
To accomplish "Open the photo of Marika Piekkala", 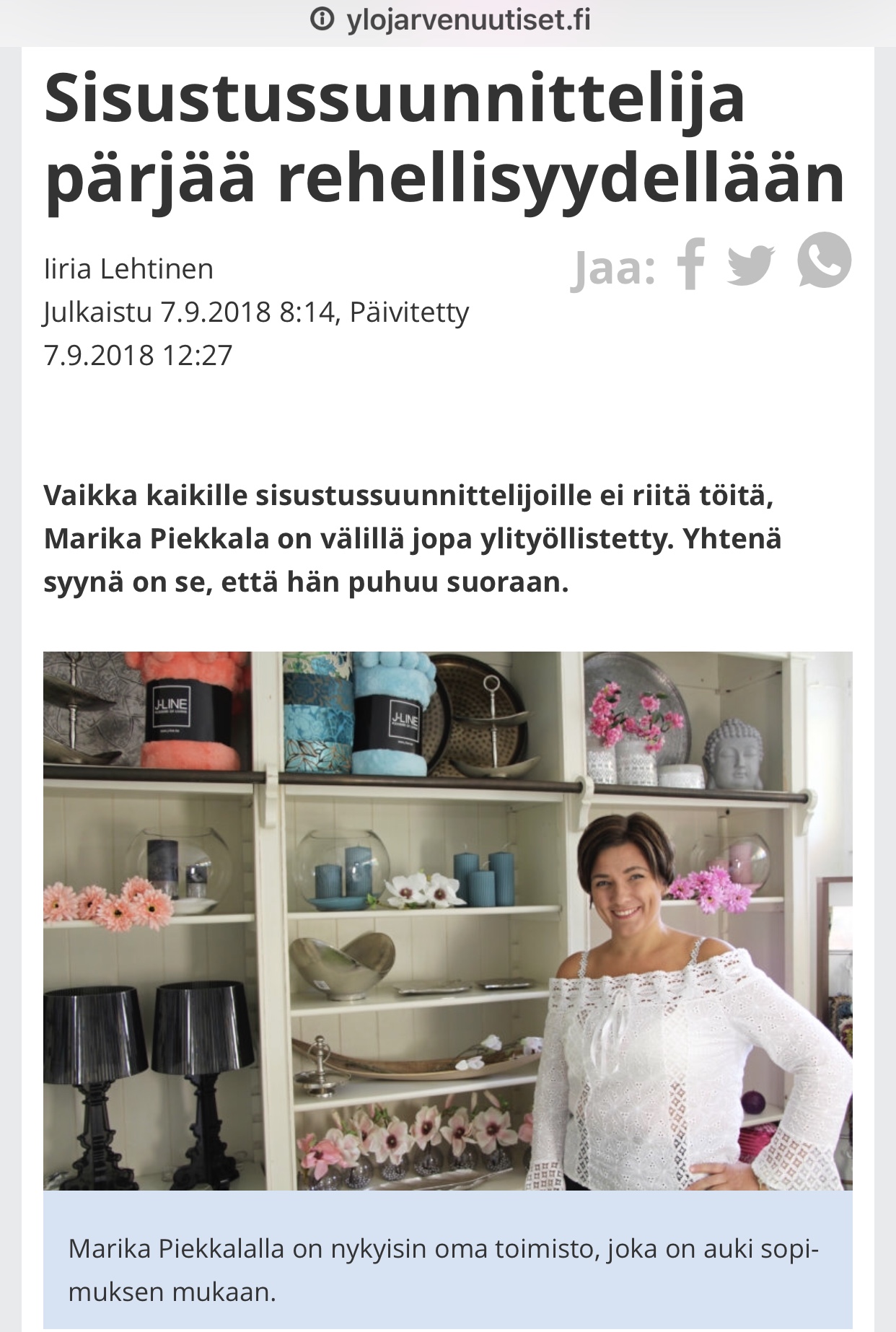I will [x=447, y=921].
